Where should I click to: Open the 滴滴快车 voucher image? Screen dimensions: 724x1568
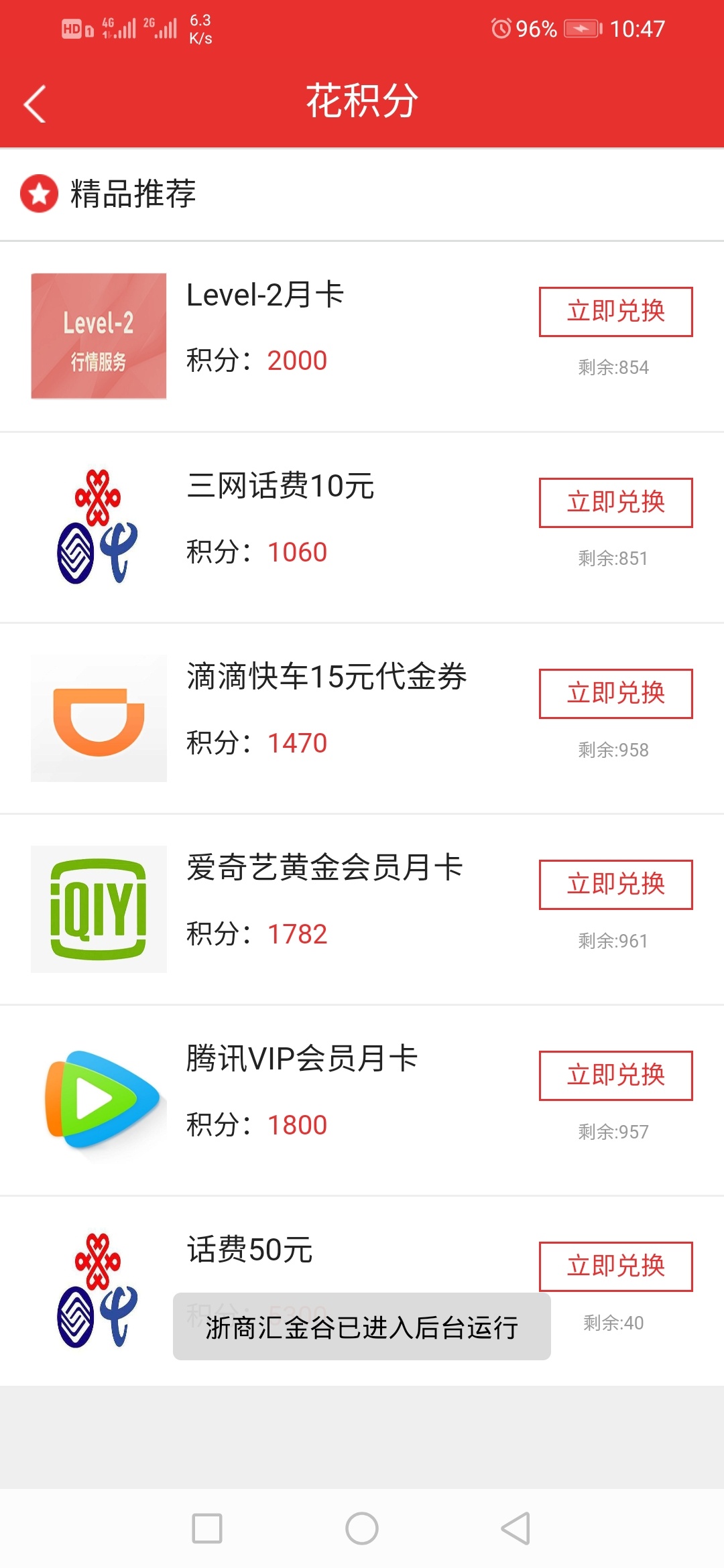click(x=99, y=718)
